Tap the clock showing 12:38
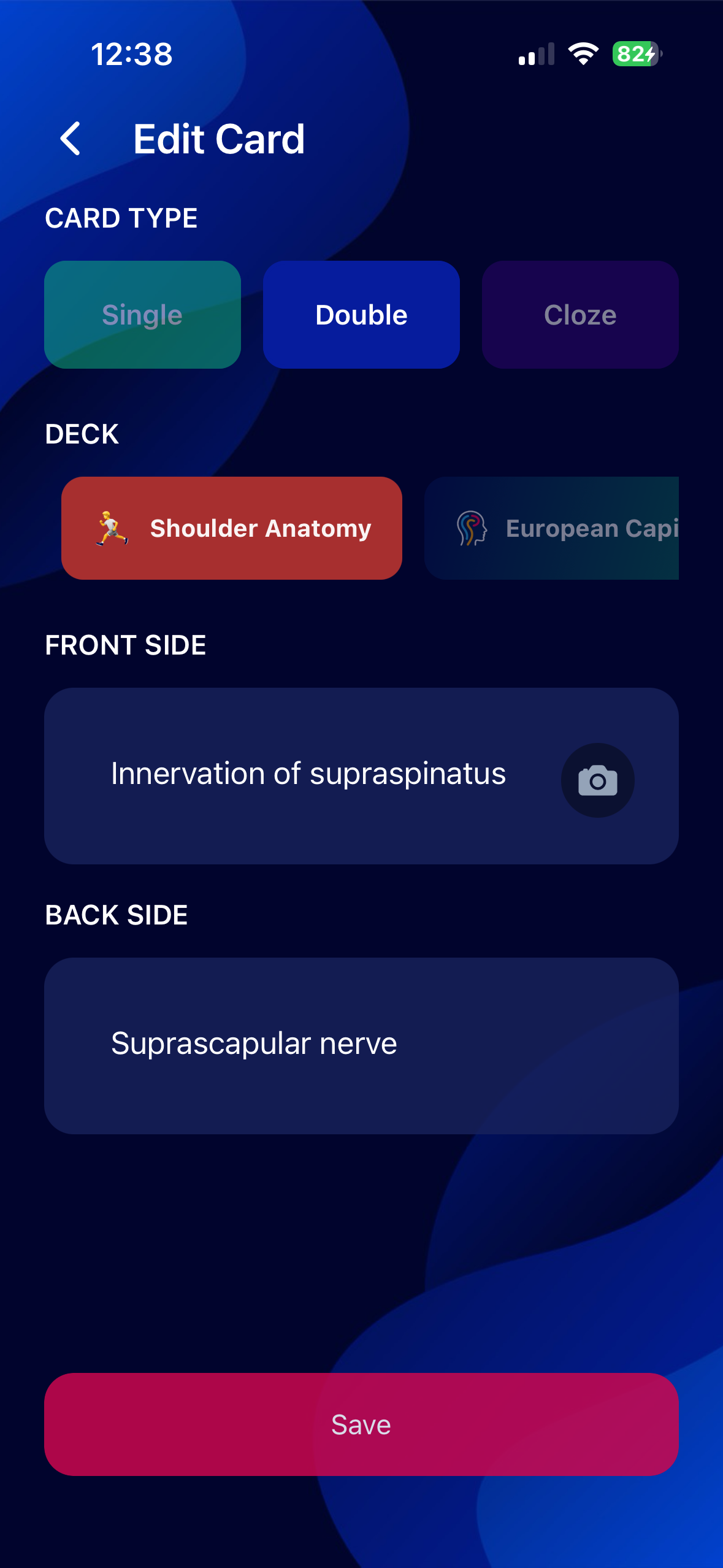 coord(132,54)
